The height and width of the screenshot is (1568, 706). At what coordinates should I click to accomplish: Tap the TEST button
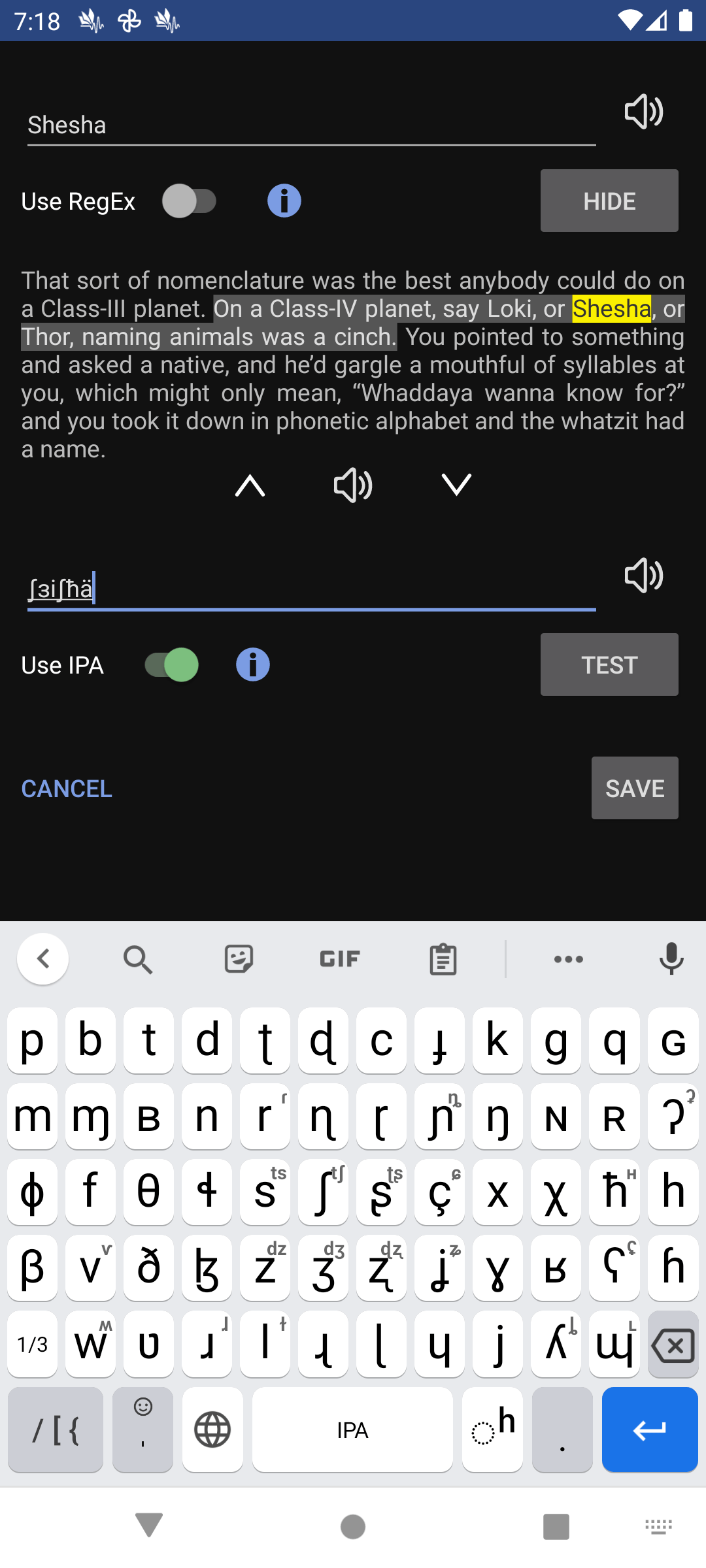[x=609, y=664]
